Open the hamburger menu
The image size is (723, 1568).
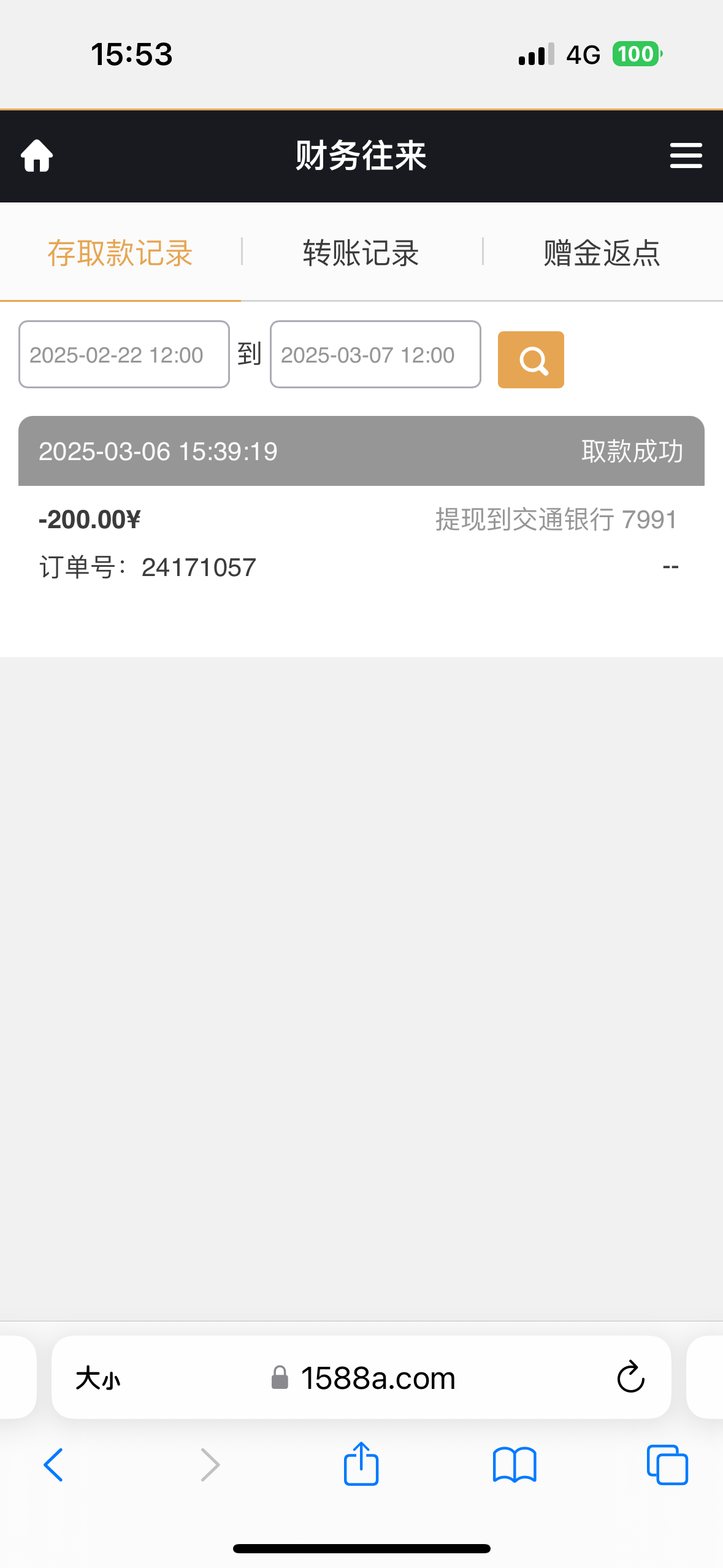(x=686, y=156)
